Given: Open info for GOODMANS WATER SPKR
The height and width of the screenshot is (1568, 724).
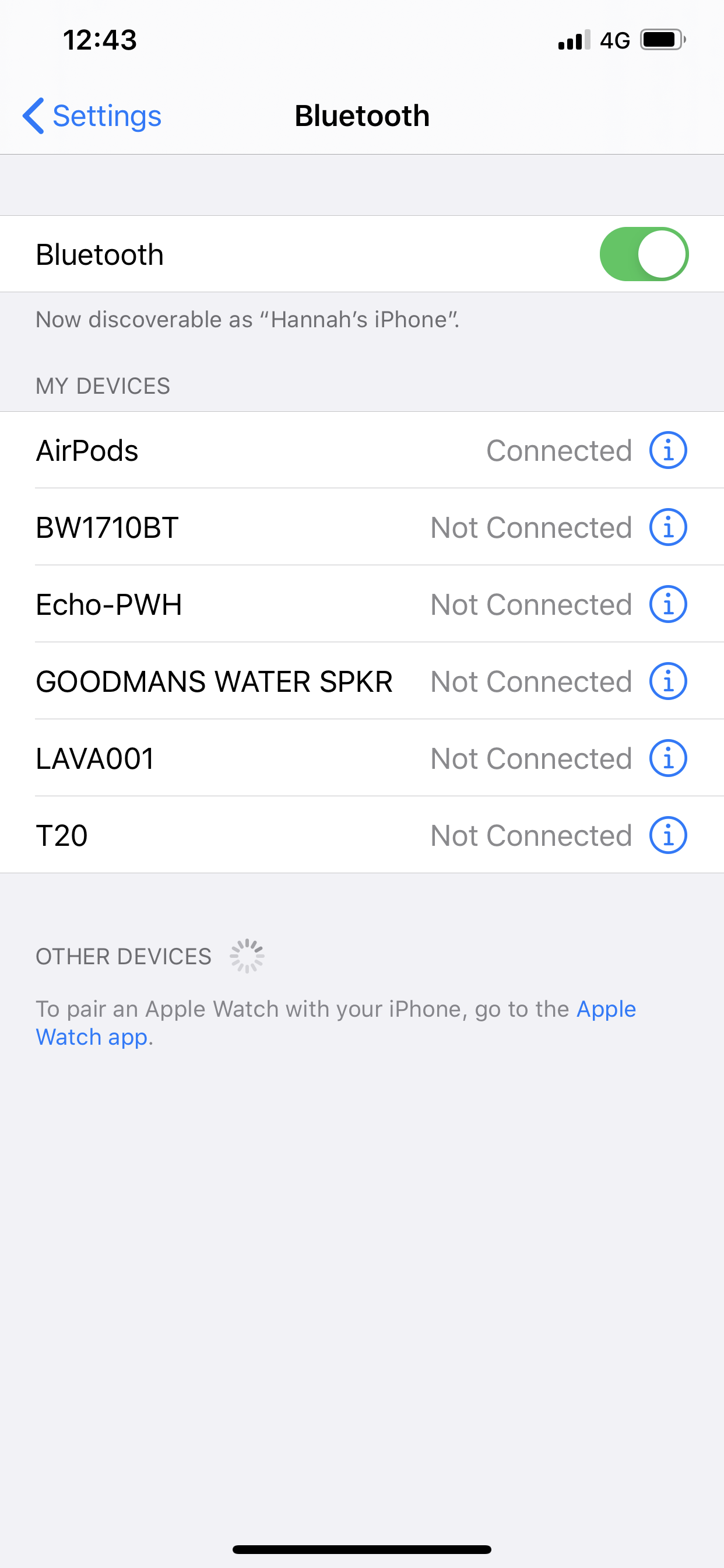Looking at the screenshot, I should [x=668, y=682].
